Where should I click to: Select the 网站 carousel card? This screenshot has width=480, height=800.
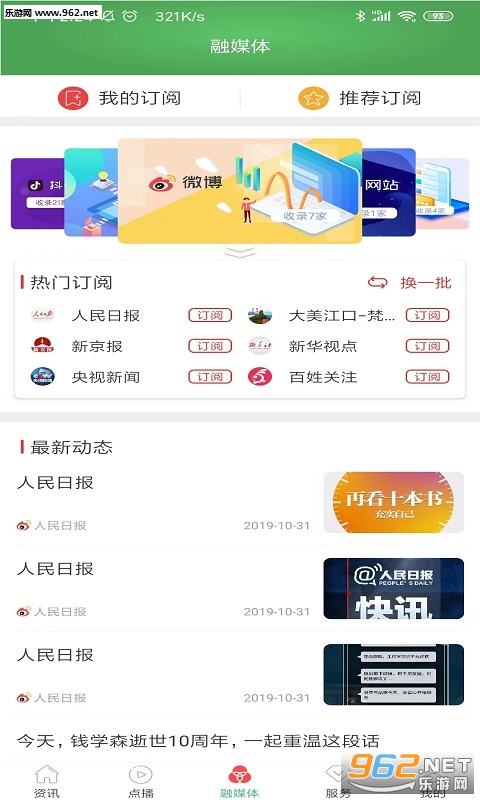point(389,191)
